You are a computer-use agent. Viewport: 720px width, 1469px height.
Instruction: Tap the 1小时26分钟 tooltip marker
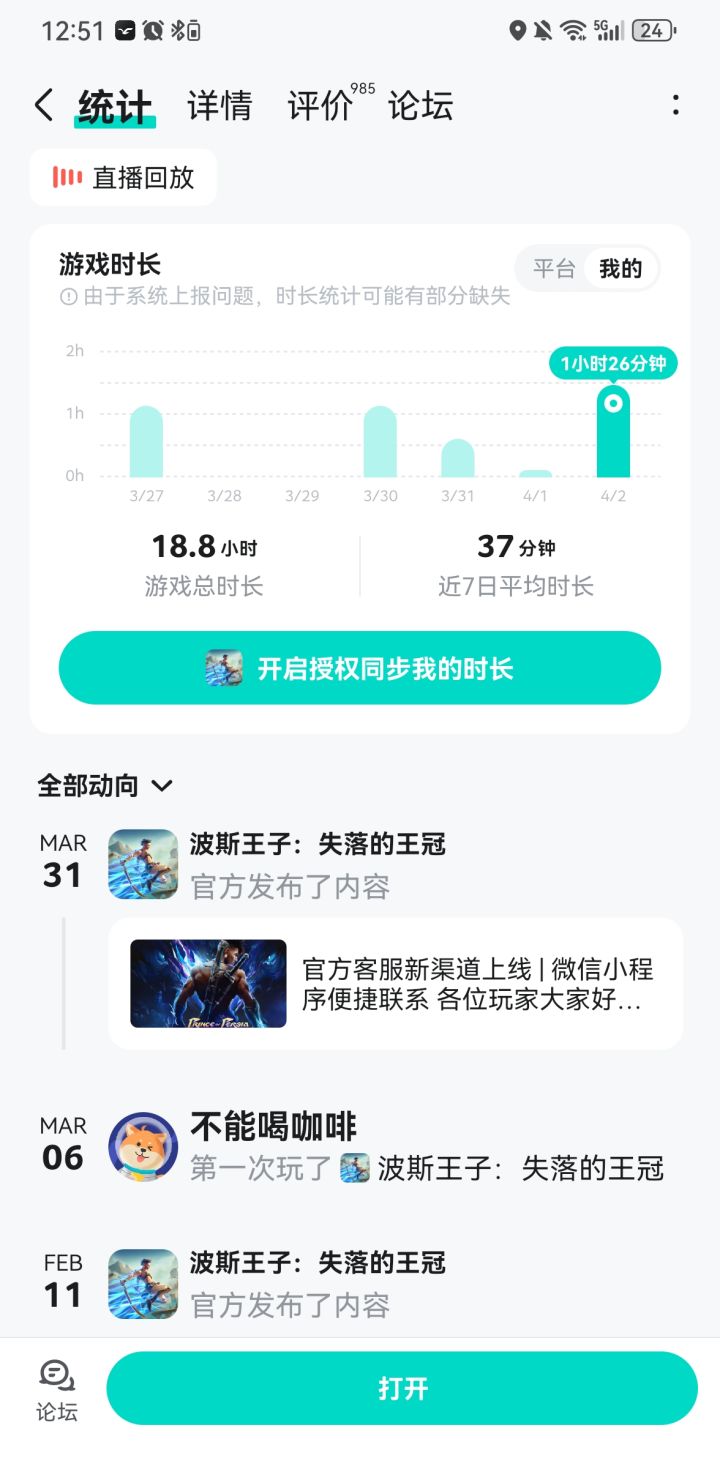[613, 364]
